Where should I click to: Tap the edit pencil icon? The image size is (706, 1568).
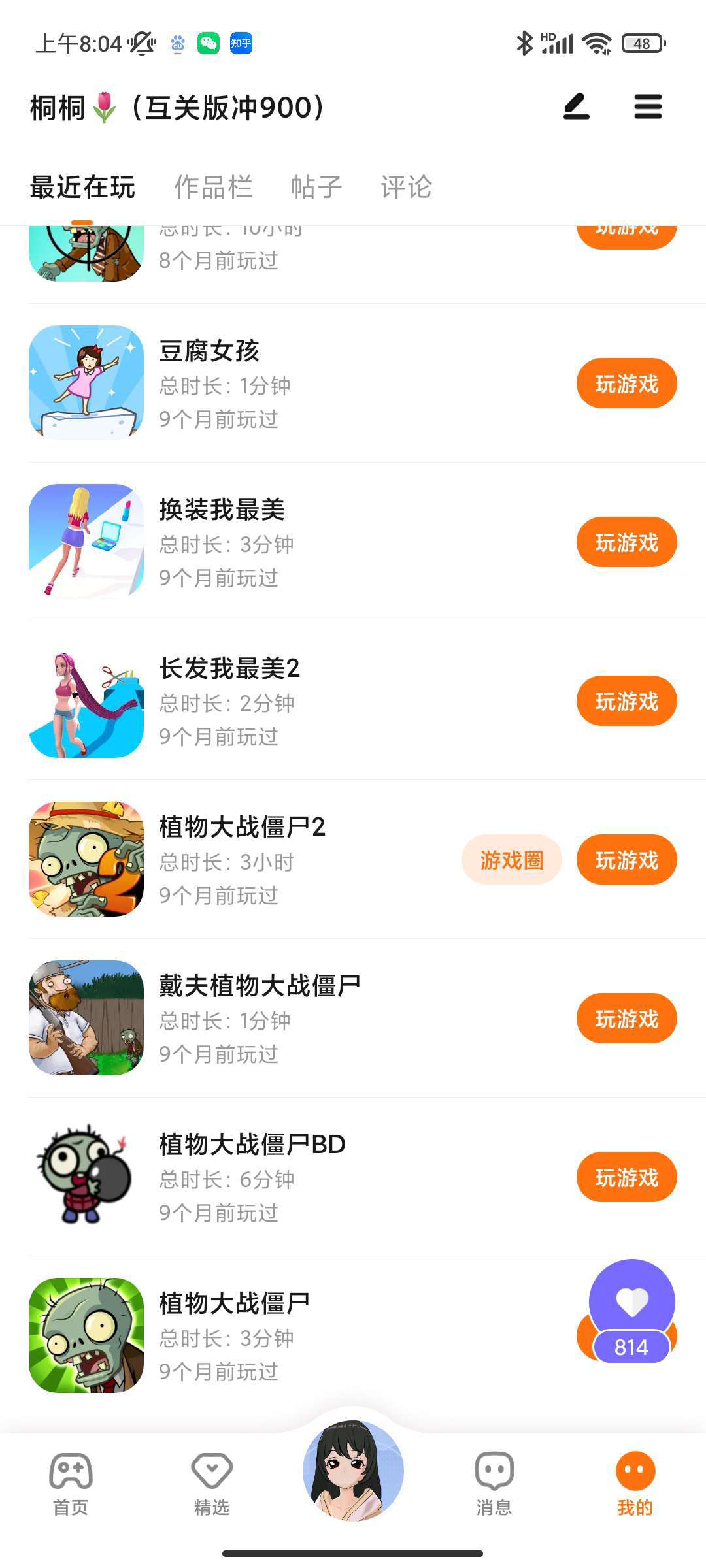[x=577, y=107]
